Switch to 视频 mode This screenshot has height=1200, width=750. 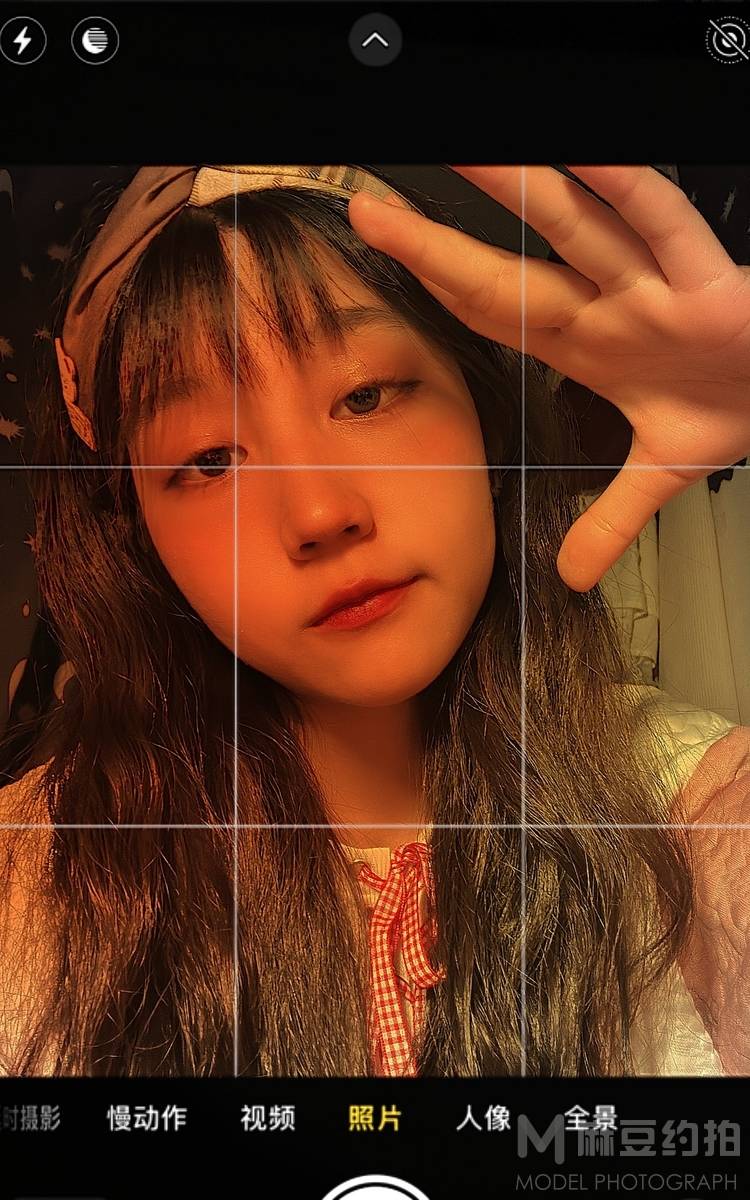pos(267,1118)
